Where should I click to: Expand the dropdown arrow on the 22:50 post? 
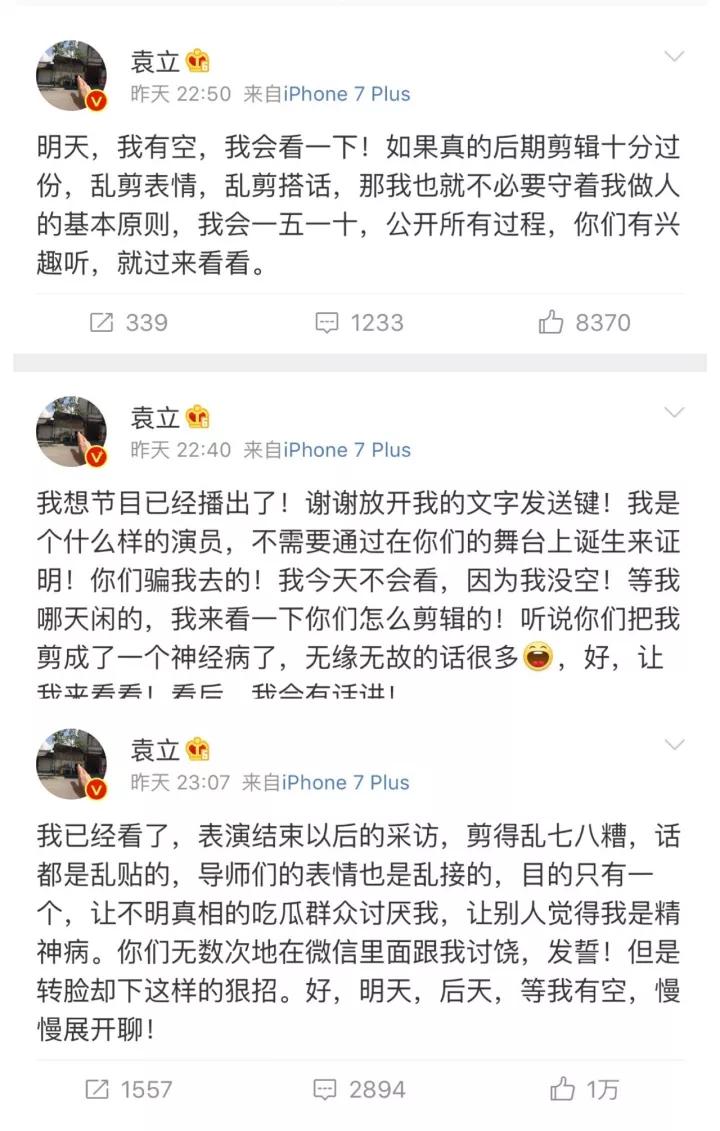(674, 56)
